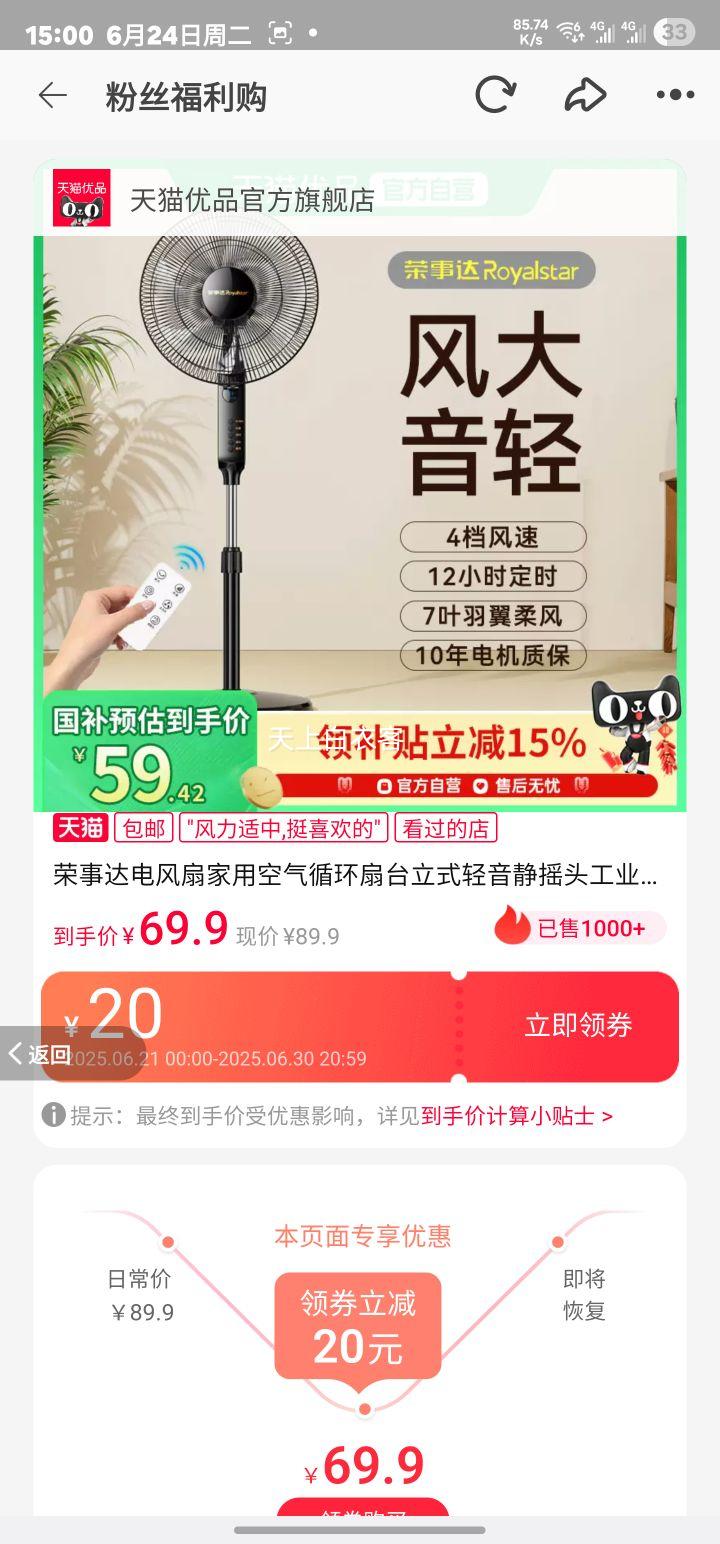Go back using the top-left arrow
Viewport: 720px width, 1544px height.
click(52, 96)
